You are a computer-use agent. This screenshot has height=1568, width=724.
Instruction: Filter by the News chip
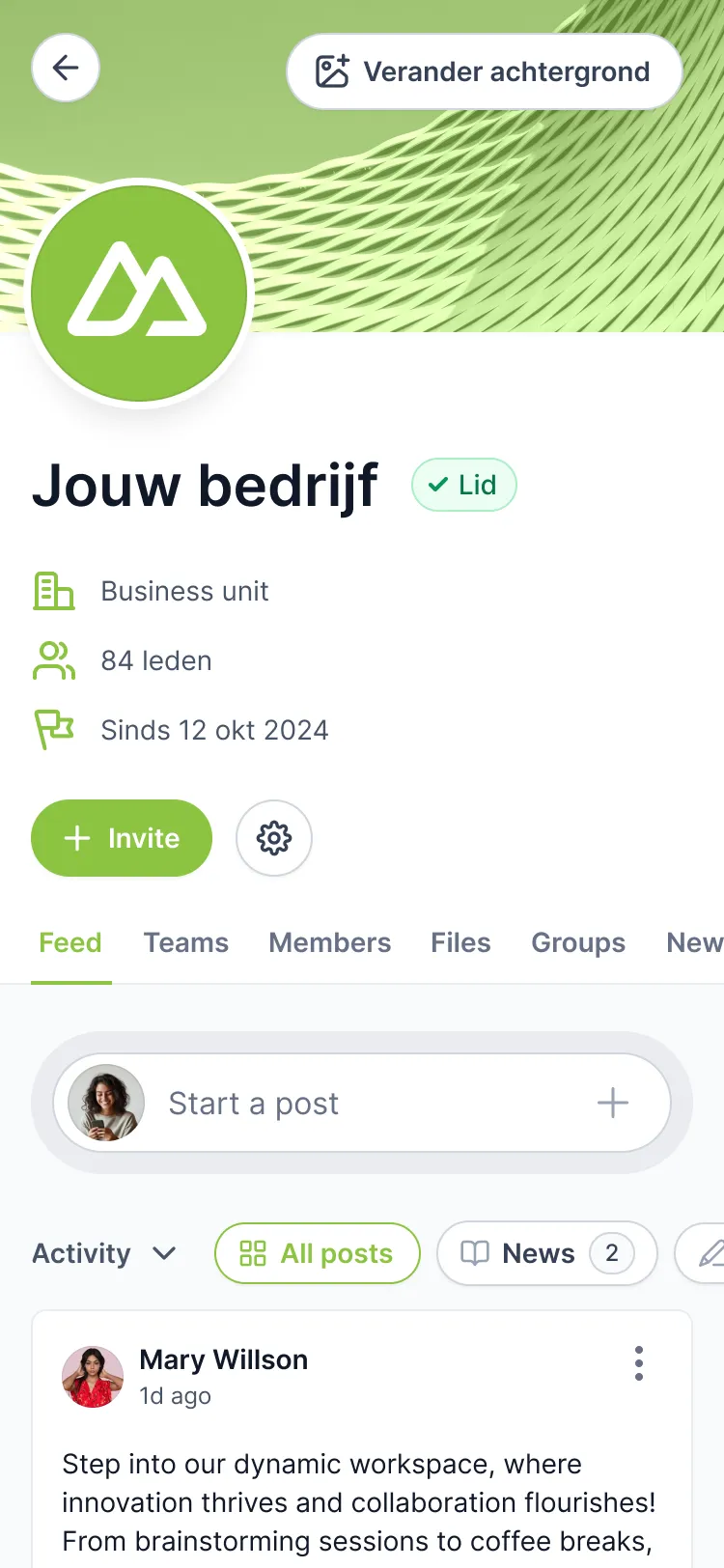547,1253
